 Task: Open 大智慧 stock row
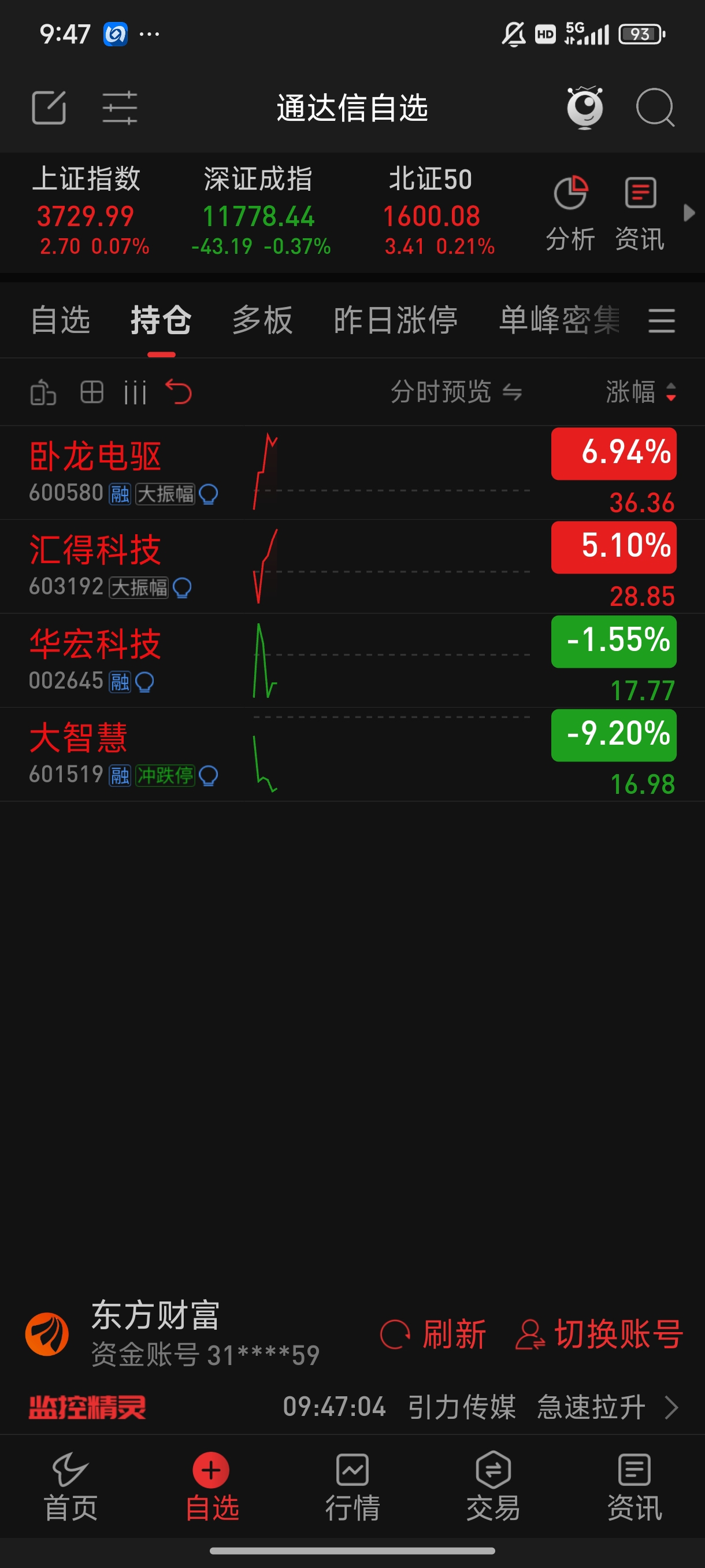click(352, 754)
